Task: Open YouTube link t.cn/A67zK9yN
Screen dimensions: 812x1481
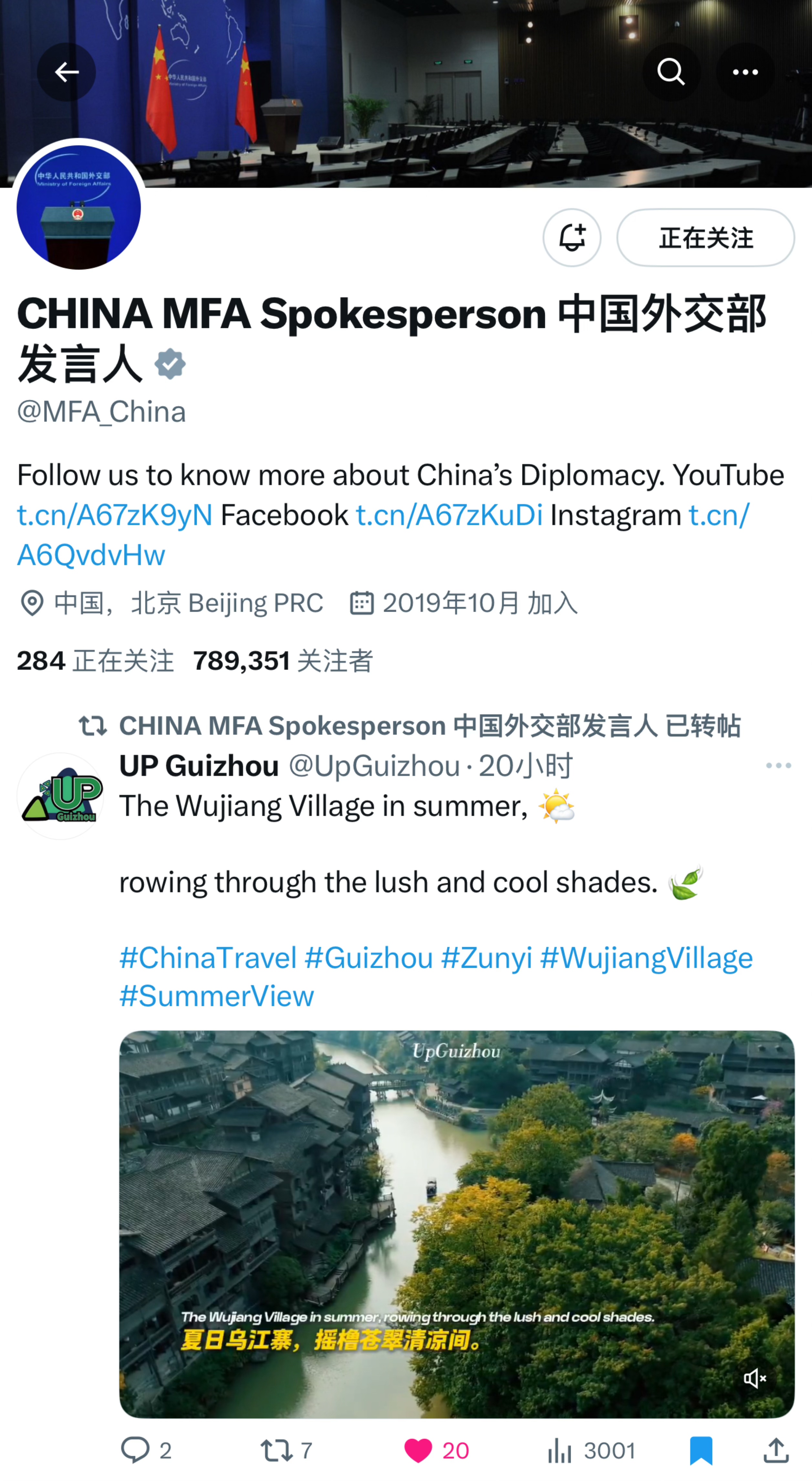Action: (115, 515)
